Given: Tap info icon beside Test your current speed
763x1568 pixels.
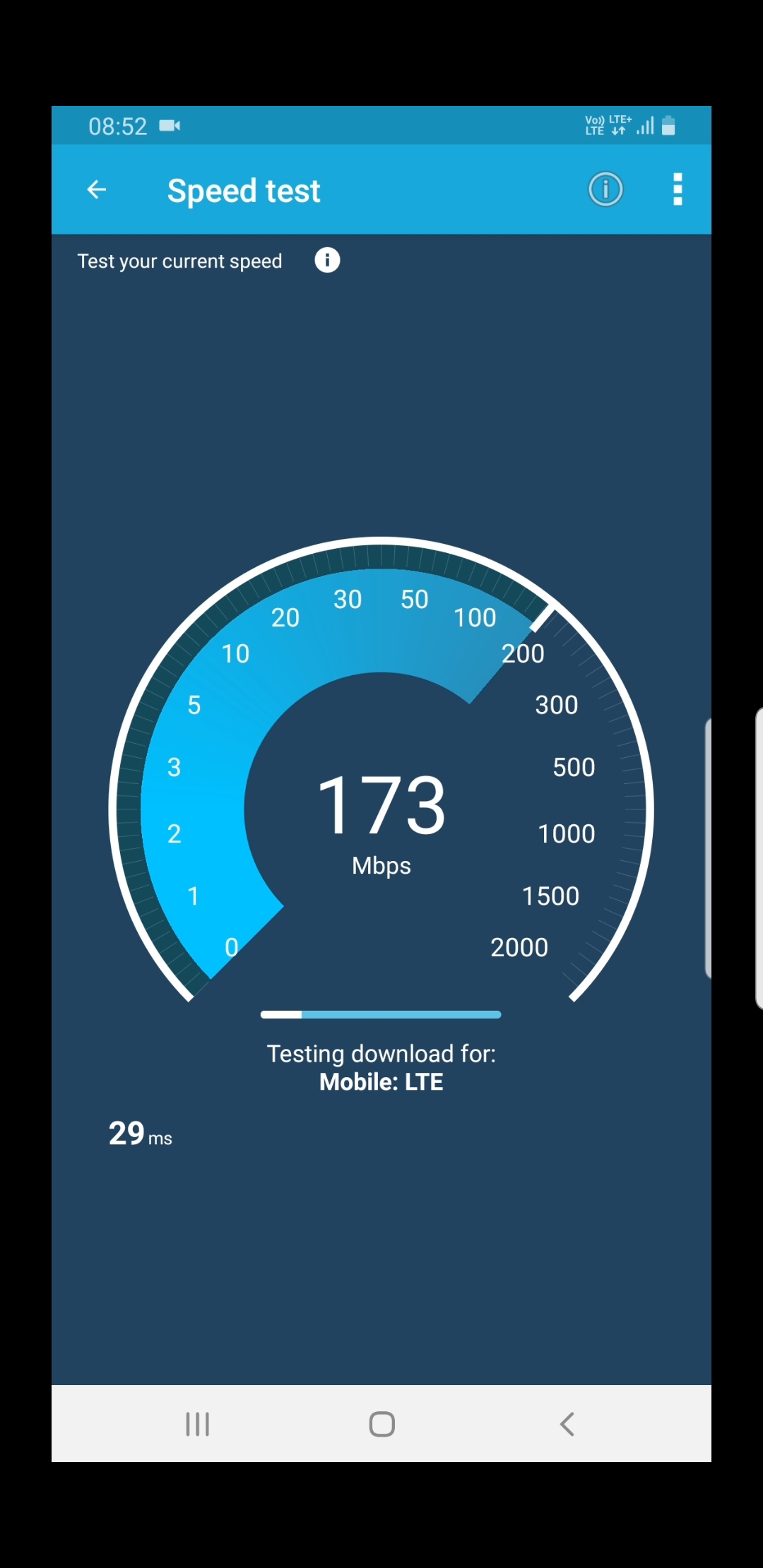Looking at the screenshot, I should [x=327, y=261].
